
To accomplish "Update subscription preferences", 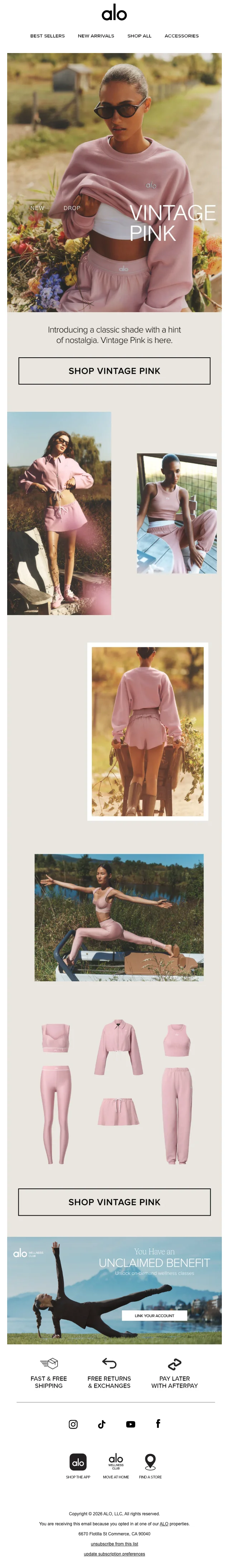I will (x=114, y=1553).
